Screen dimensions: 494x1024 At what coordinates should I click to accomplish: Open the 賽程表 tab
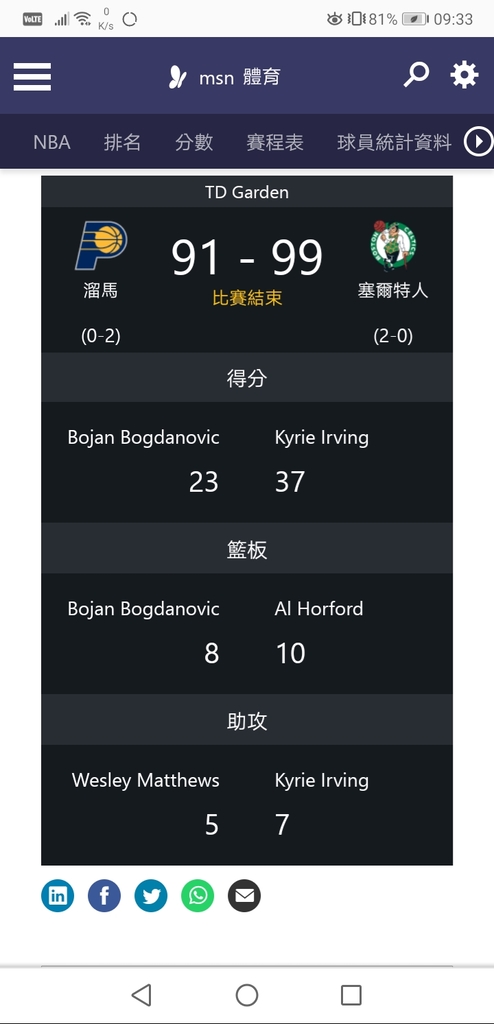(275, 142)
